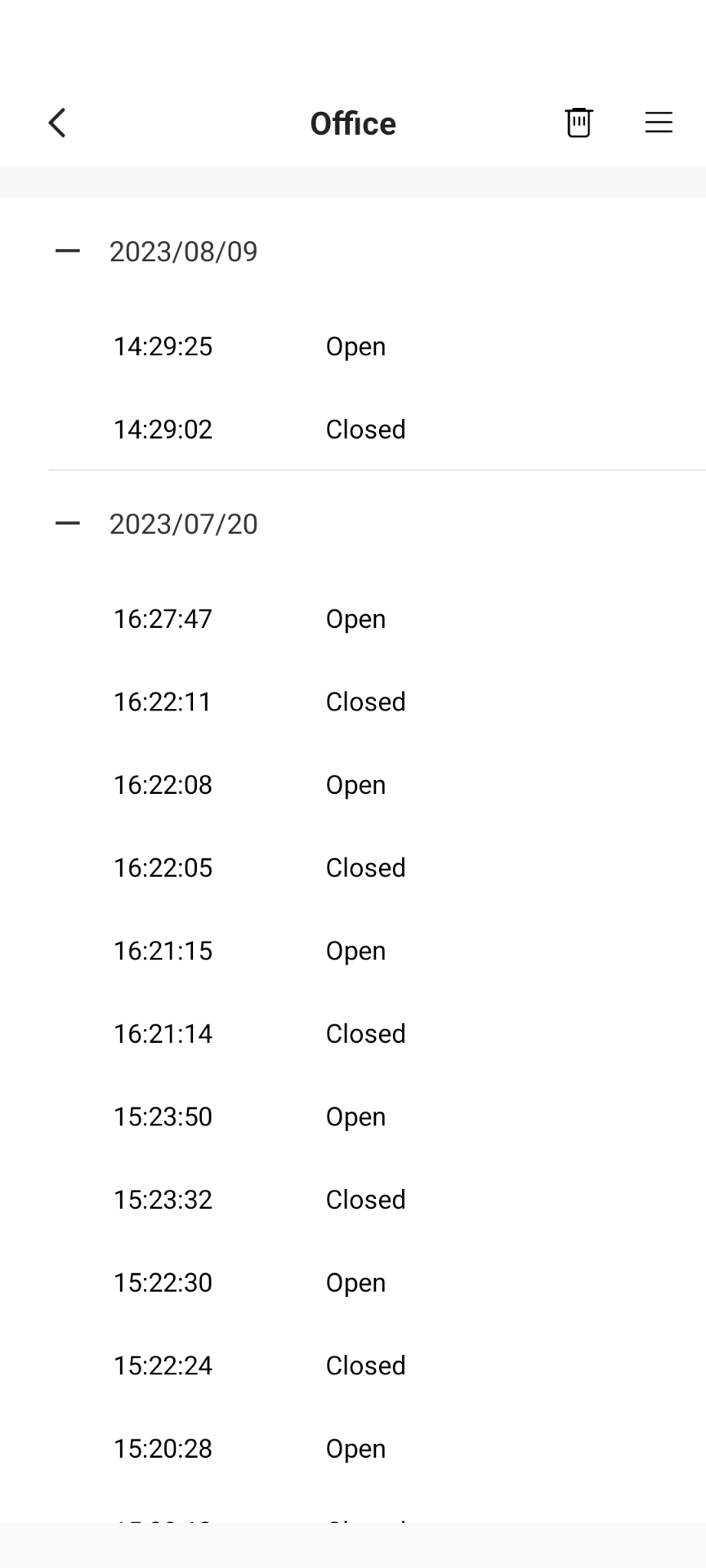706x1568 pixels.
Task: Go back from the Office log
Action: pyautogui.click(x=57, y=123)
